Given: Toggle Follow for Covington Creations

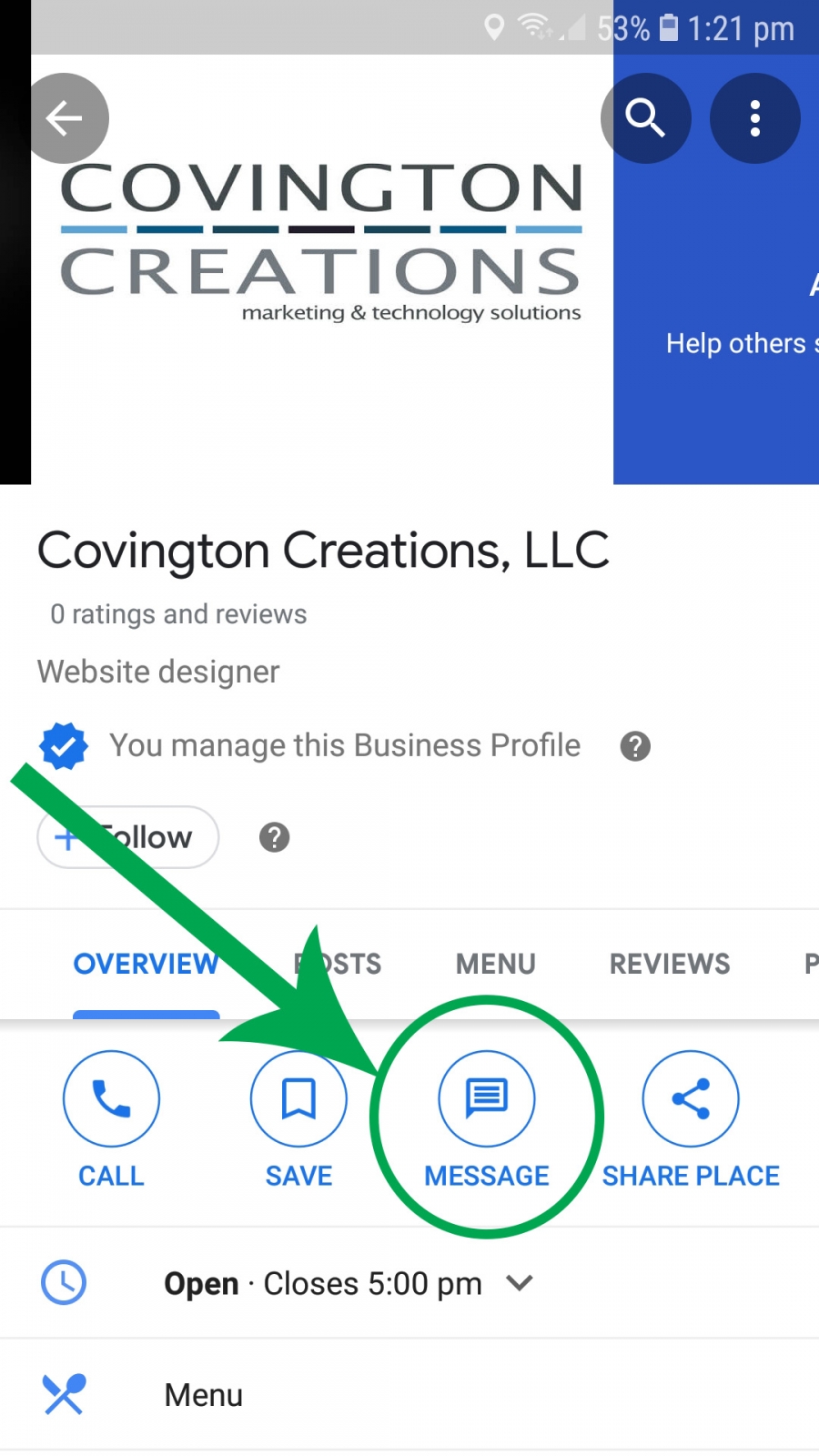Looking at the screenshot, I should coord(127,837).
